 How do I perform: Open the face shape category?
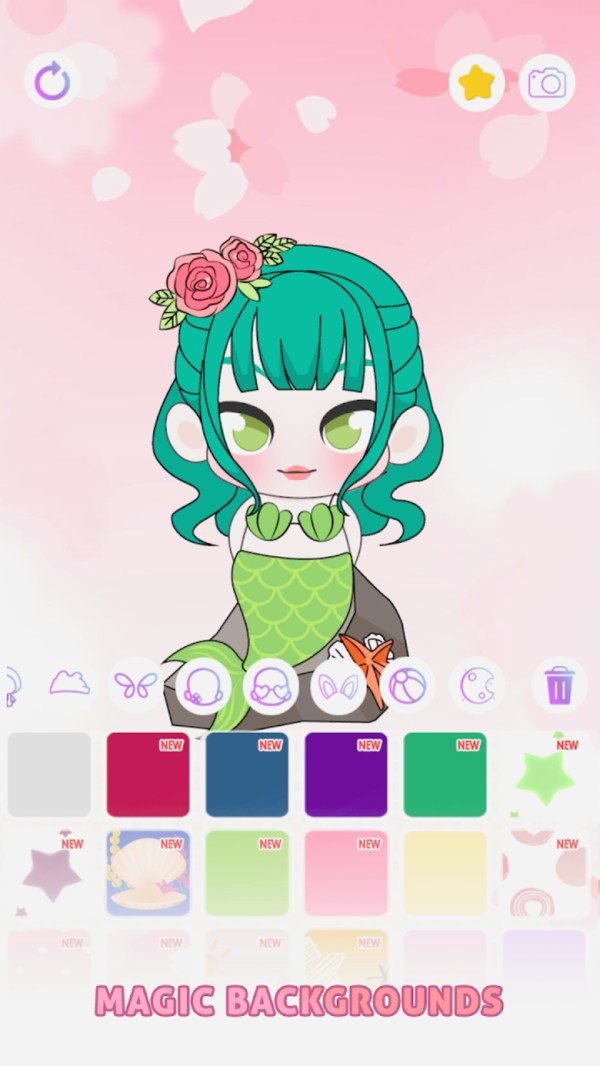click(203, 686)
